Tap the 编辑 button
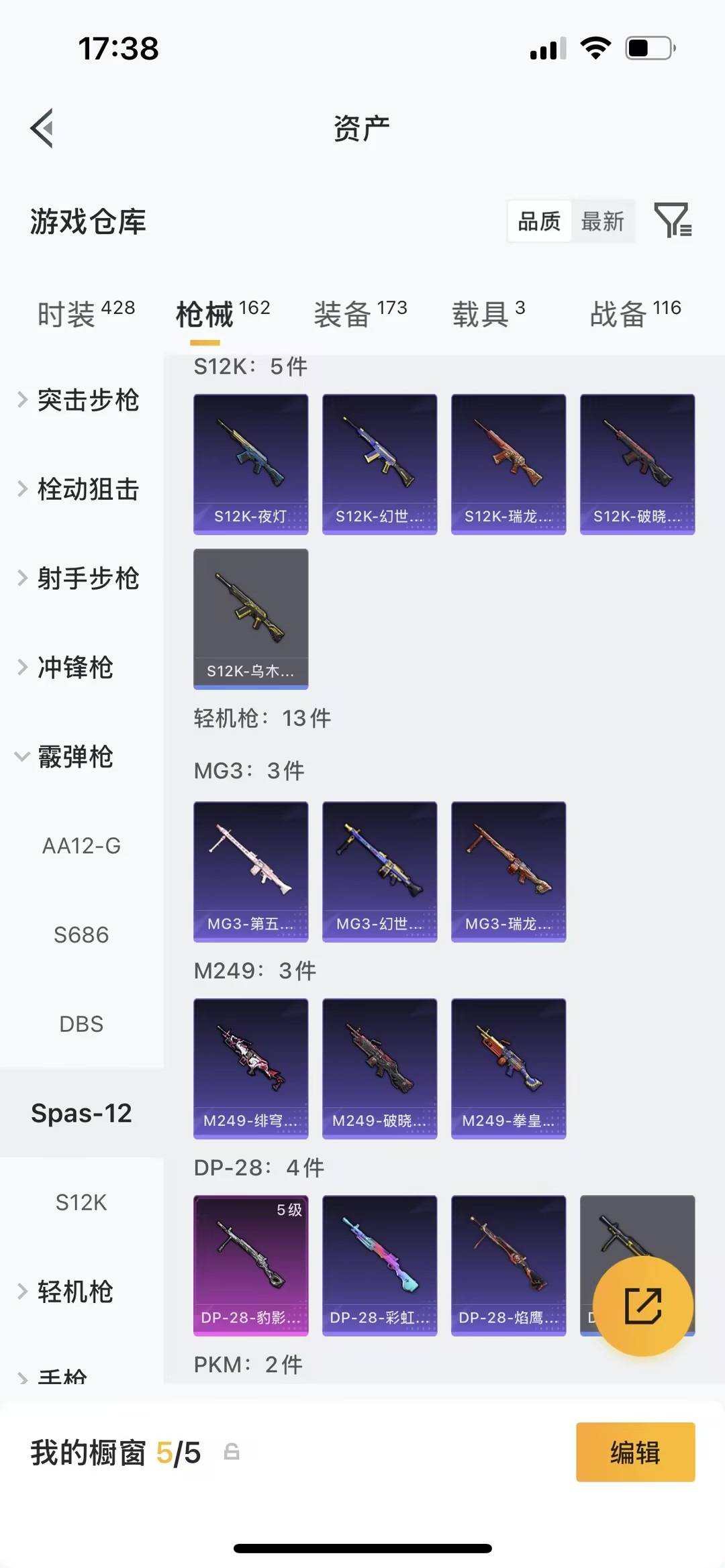The height and width of the screenshot is (1568, 725). (x=635, y=1453)
